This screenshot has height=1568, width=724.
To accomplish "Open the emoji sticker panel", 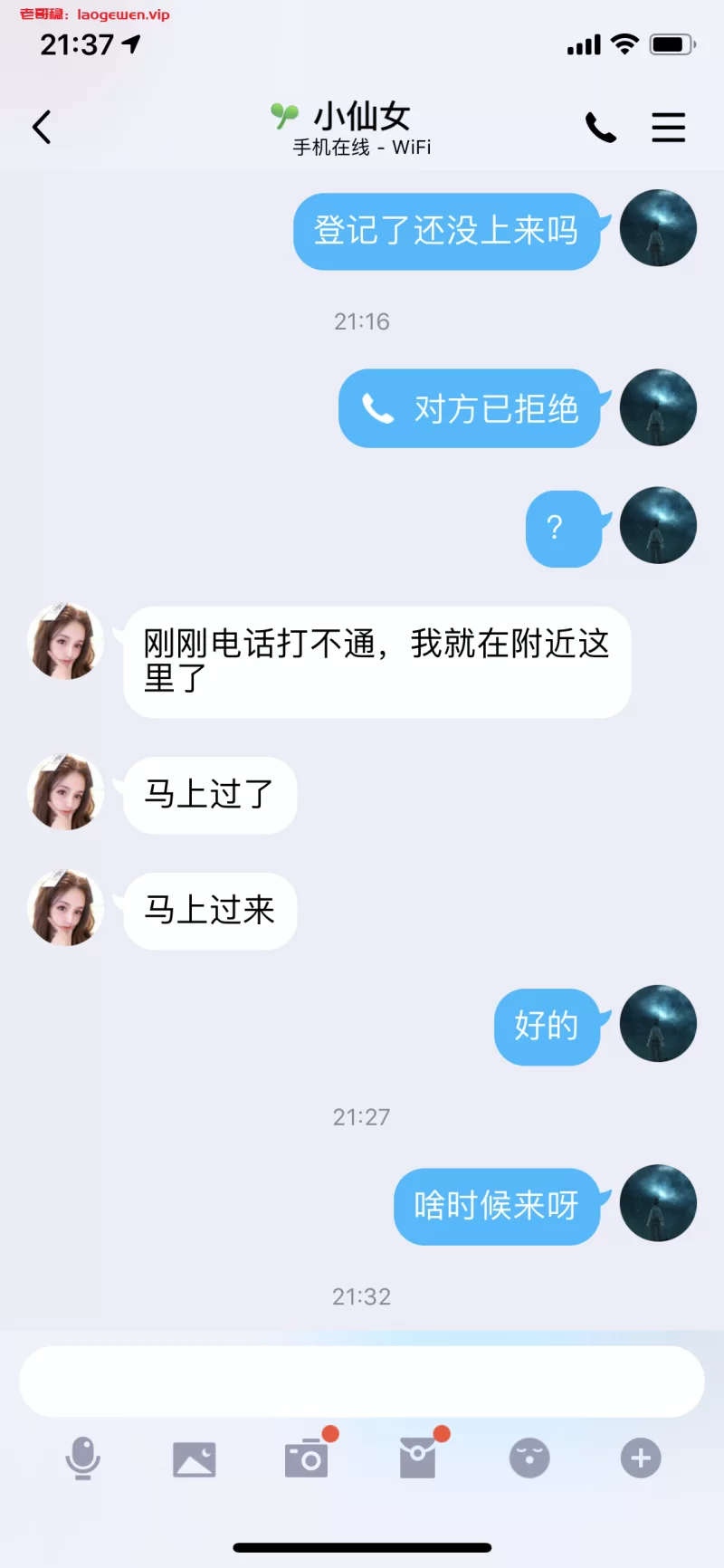I will pos(529,1458).
